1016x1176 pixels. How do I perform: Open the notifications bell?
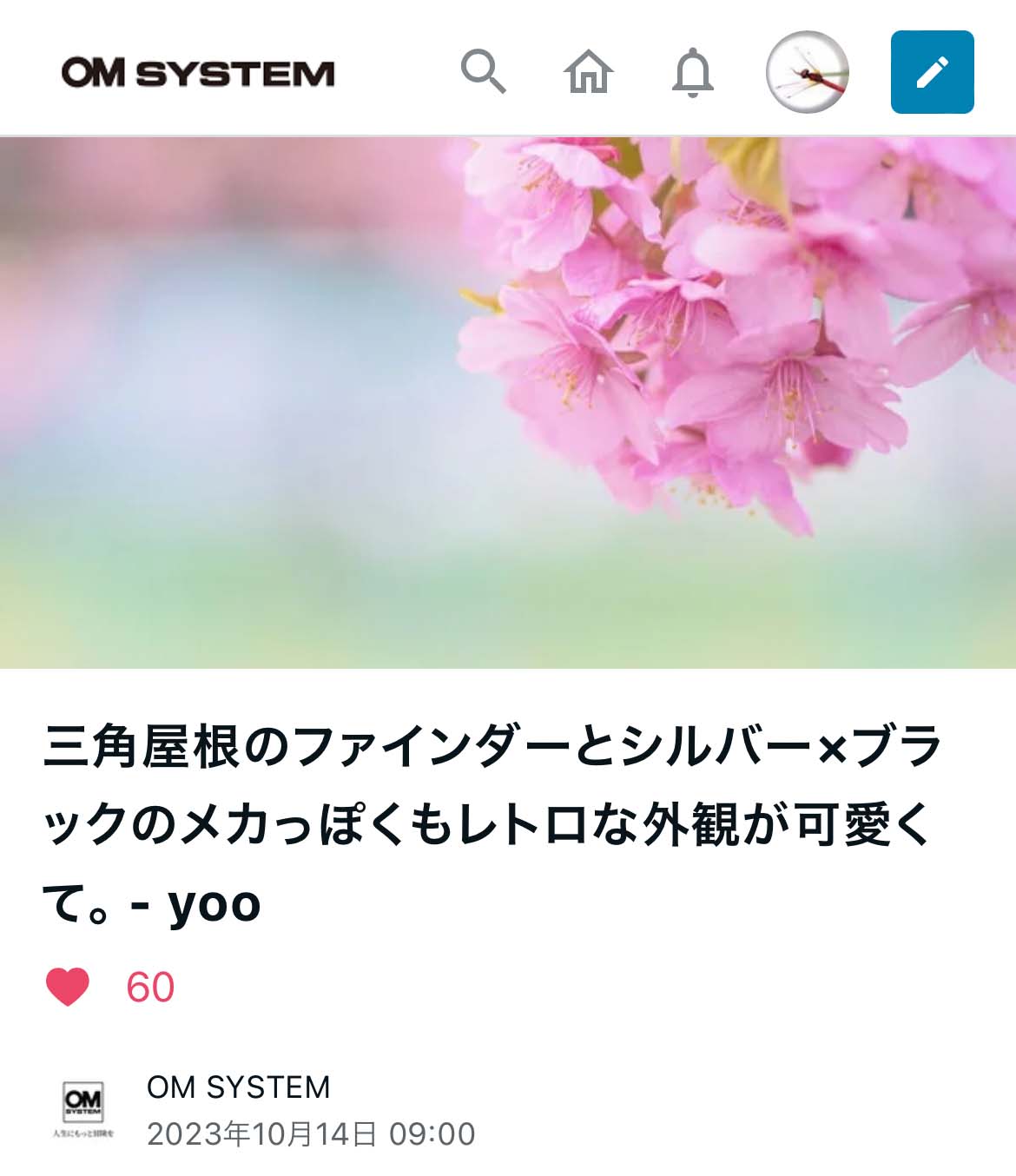tap(693, 72)
